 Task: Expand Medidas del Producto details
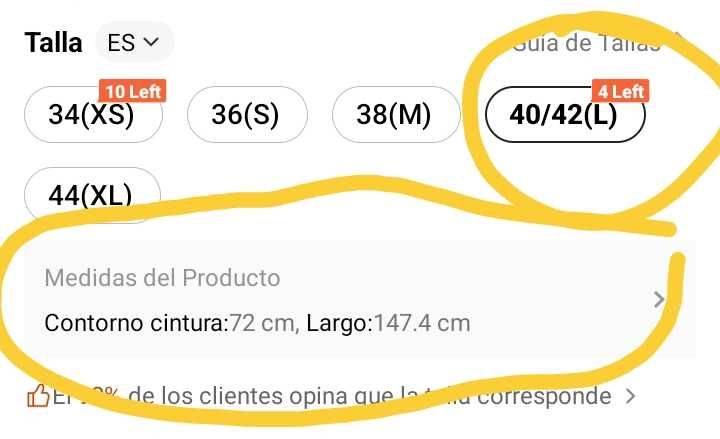point(657,299)
